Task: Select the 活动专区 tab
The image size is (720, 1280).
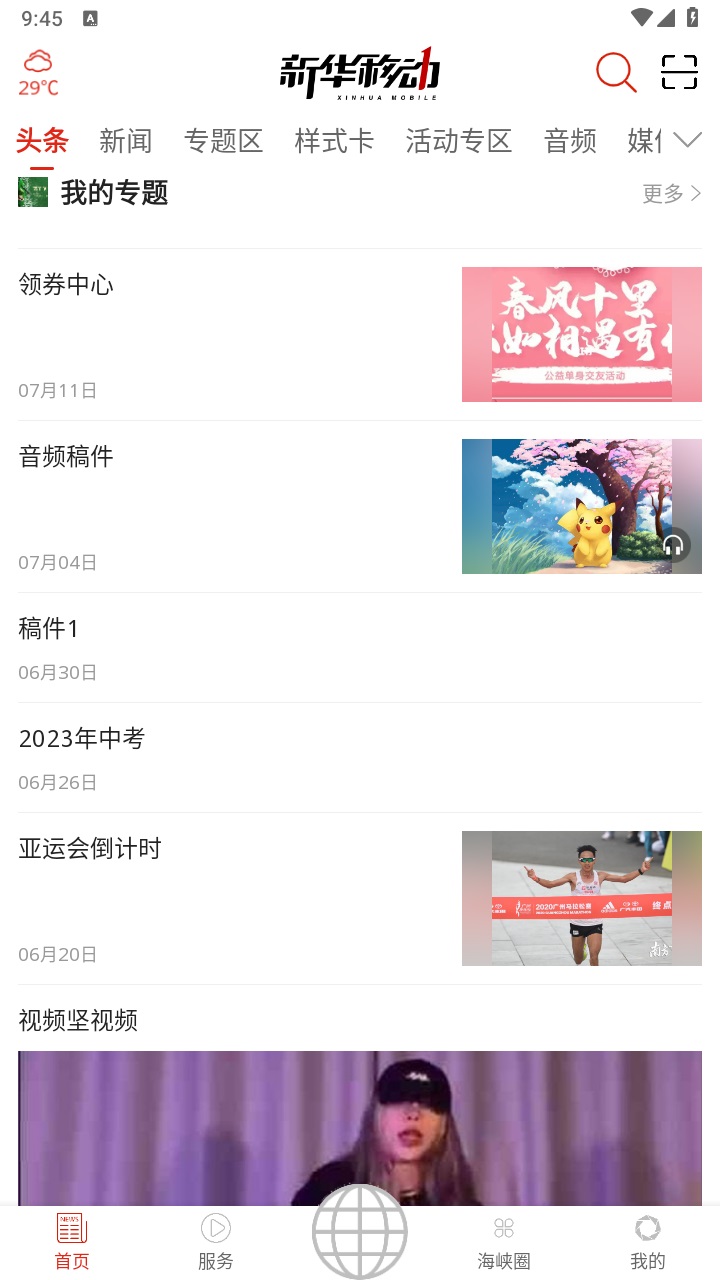Action: [x=458, y=141]
